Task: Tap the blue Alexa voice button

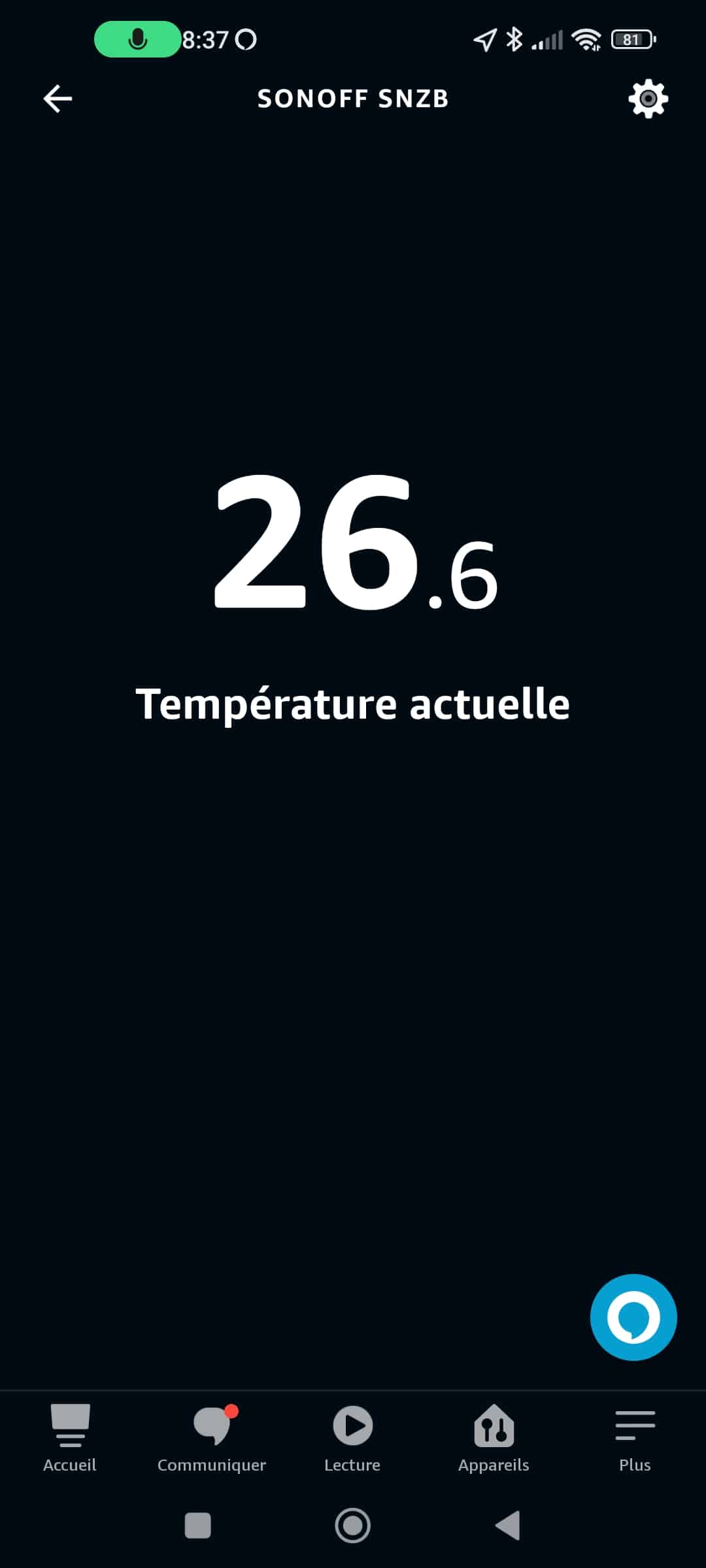Action: tap(633, 1317)
